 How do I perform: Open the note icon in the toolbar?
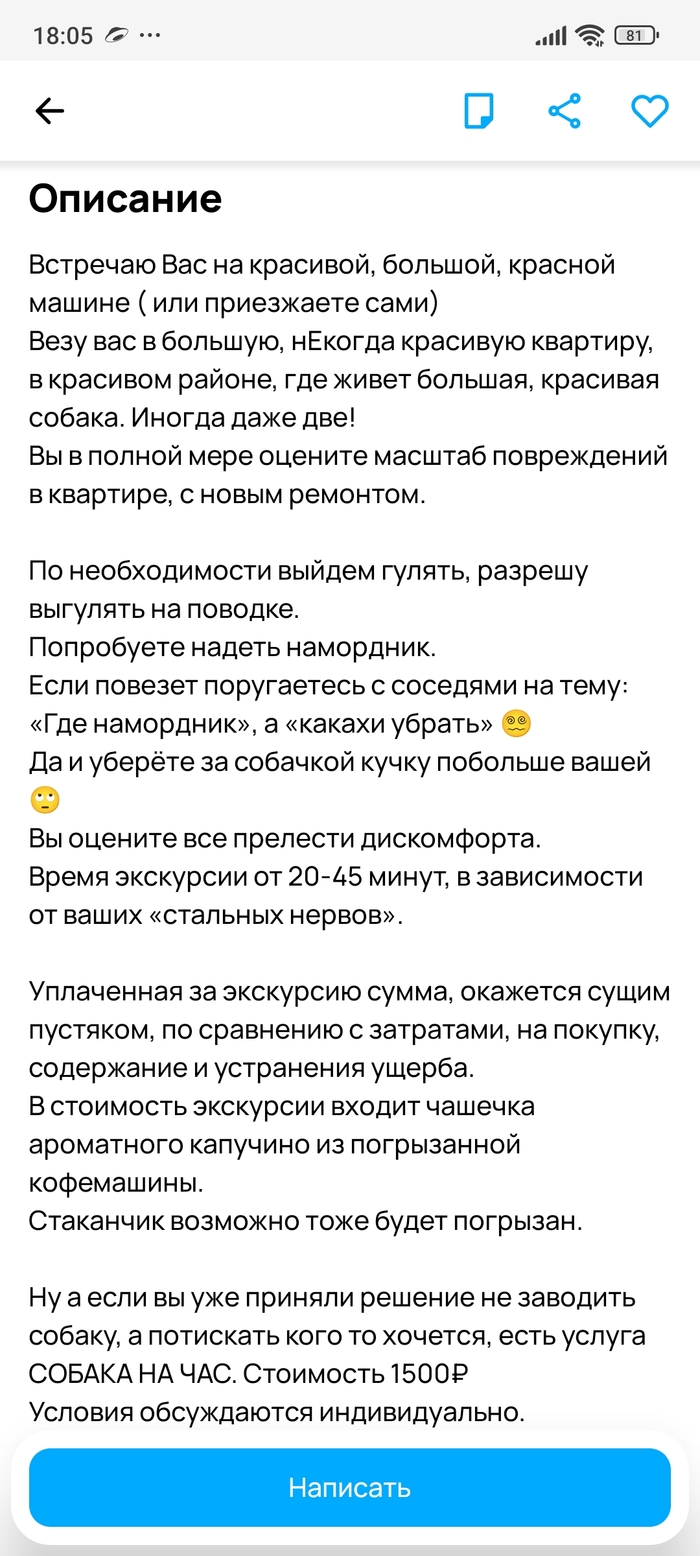pyautogui.click(x=479, y=111)
